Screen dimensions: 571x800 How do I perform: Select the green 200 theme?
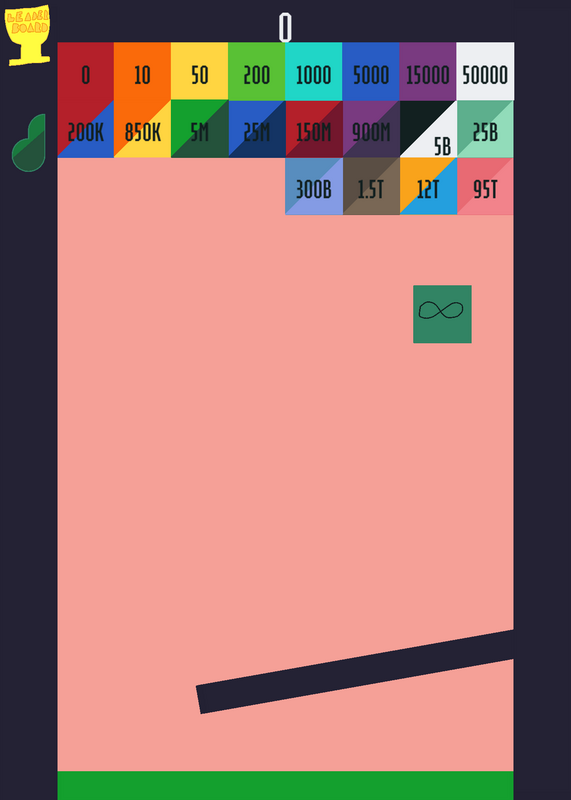(x=257, y=71)
